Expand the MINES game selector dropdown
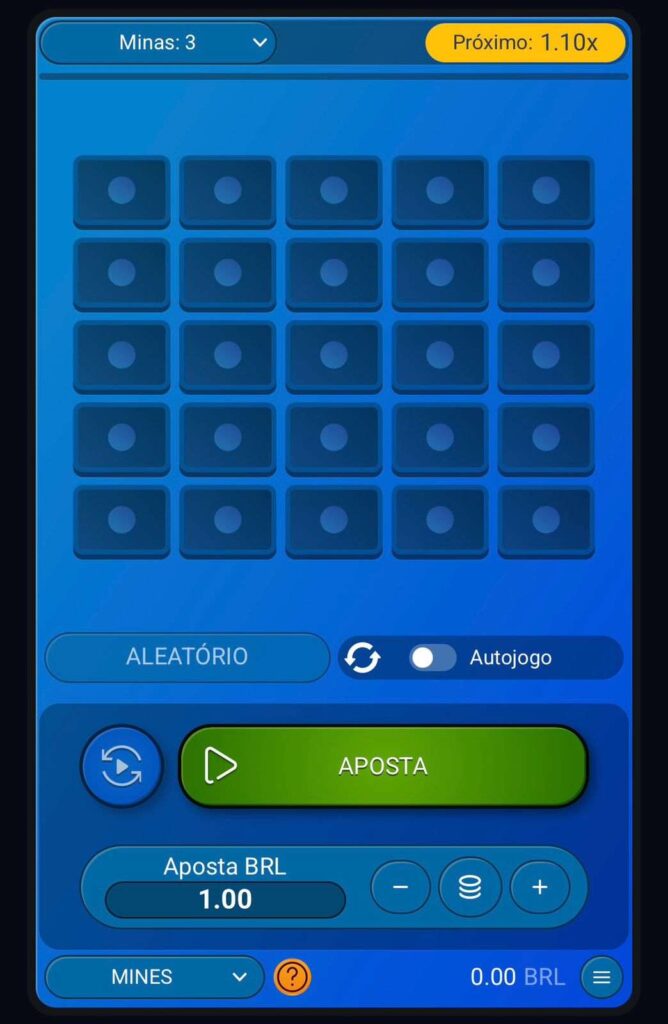Image resolution: width=668 pixels, height=1024 pixels. point(155,977)
